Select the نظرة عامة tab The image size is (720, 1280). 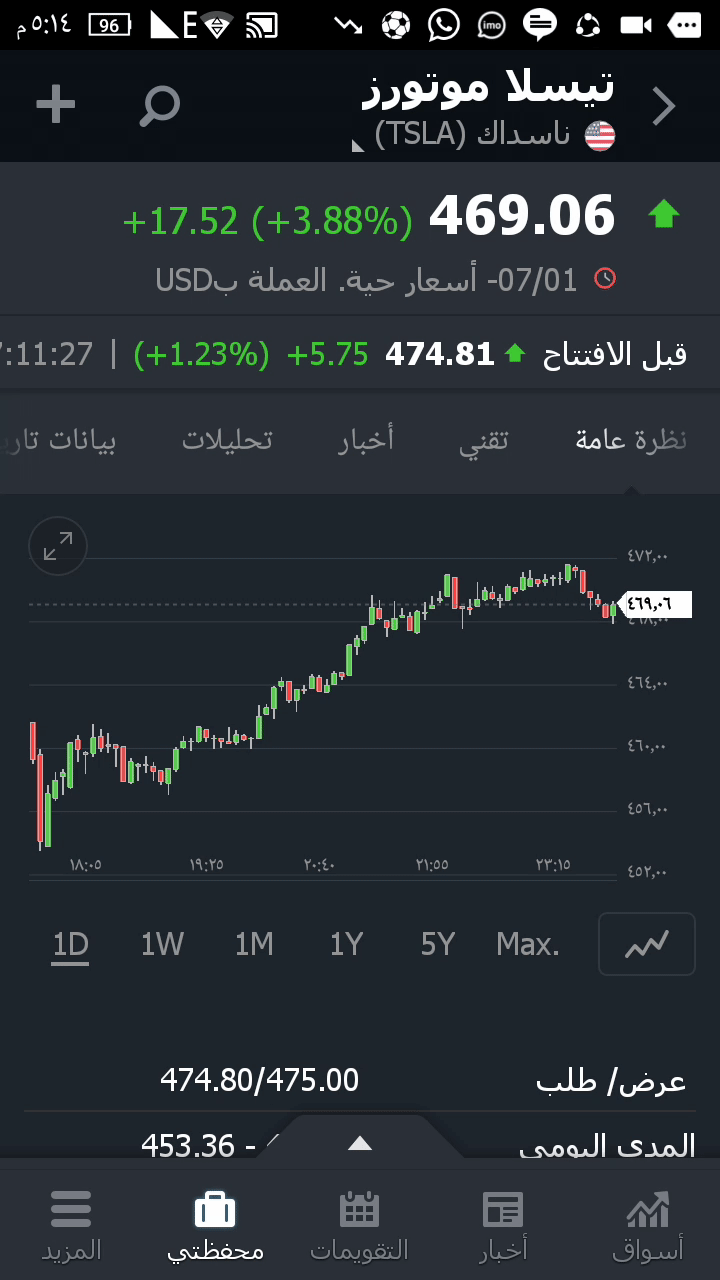coord(630,440)
